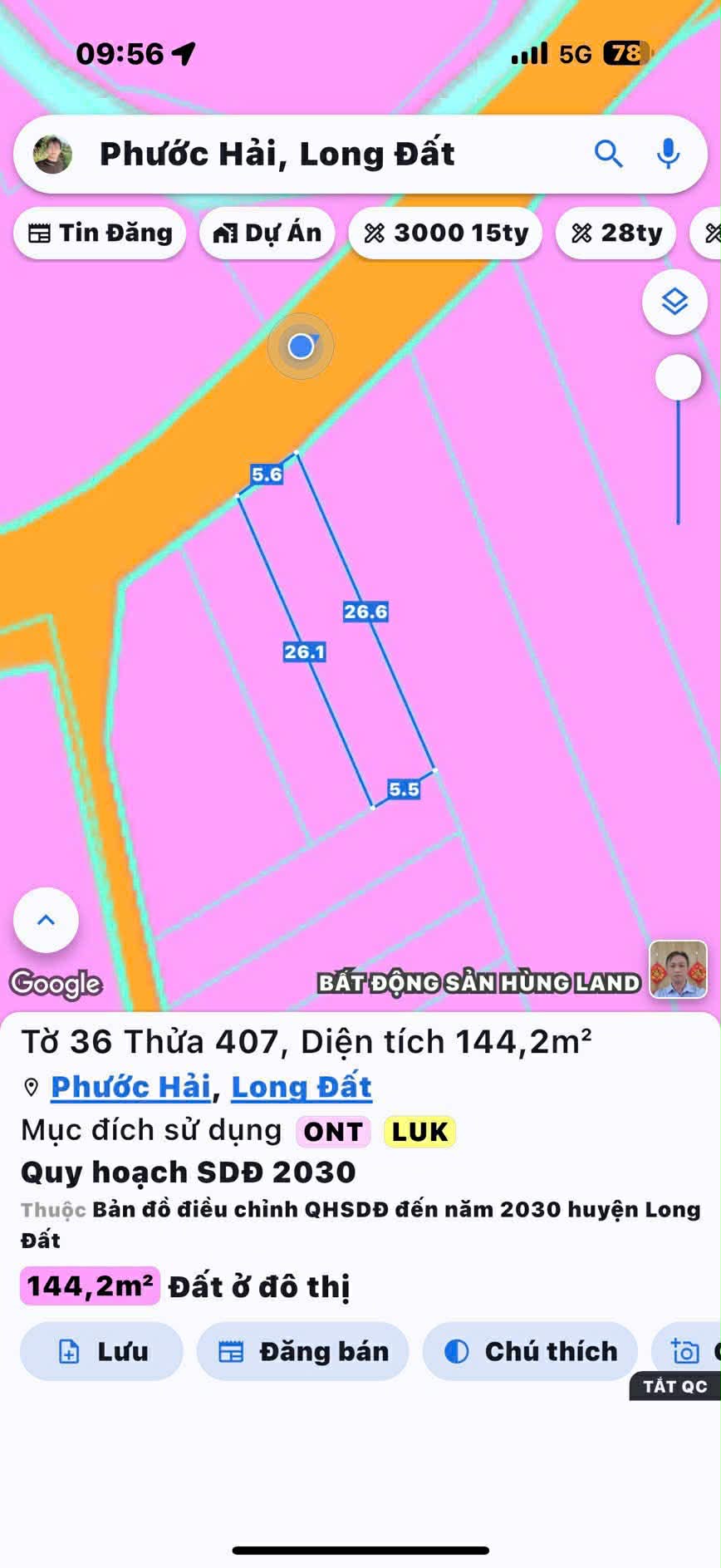Open the Long Đất link
721x1568 pixels.
[x=301, y=1087]
